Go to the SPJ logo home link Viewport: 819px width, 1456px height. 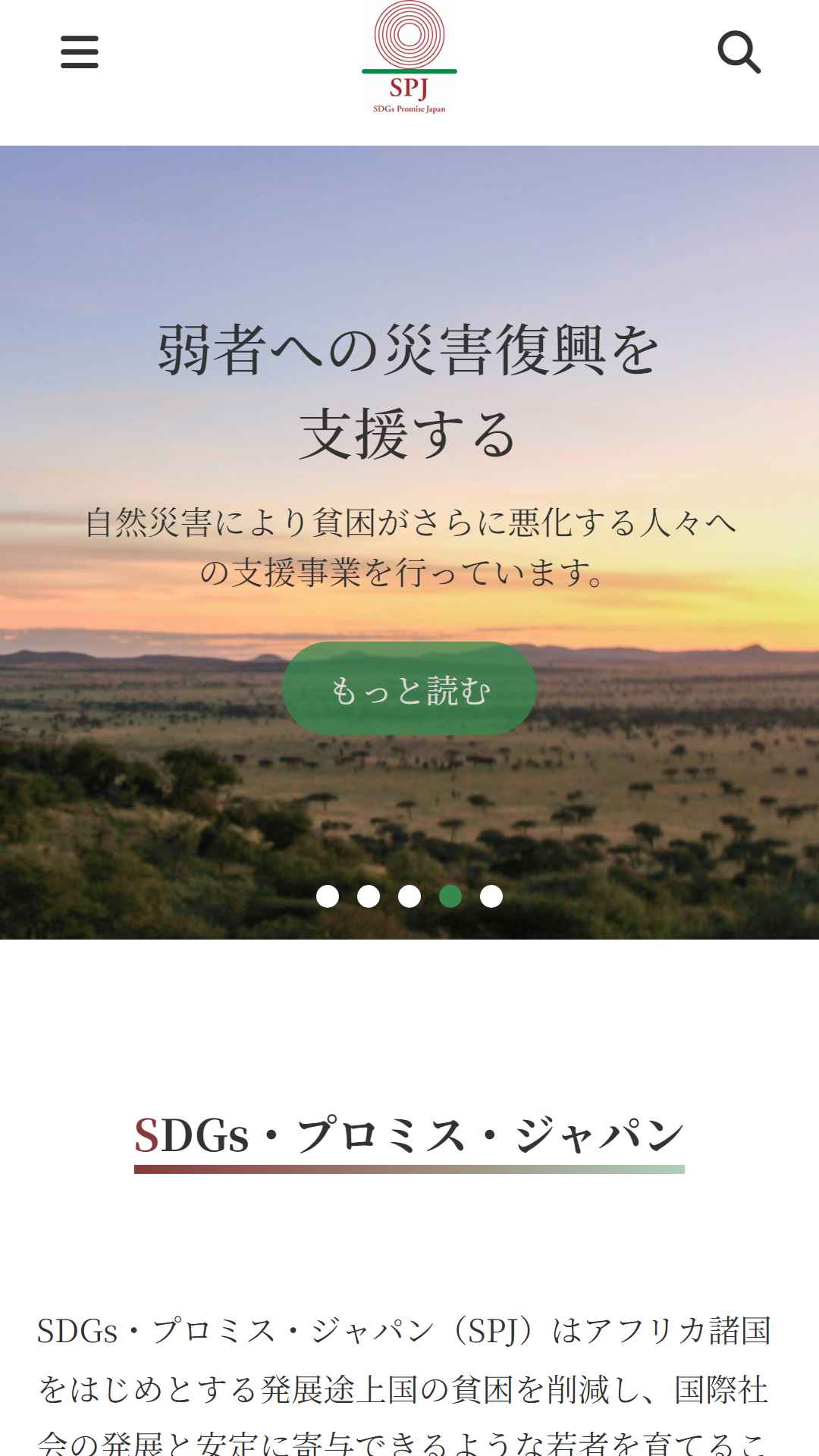click(409, 58)
